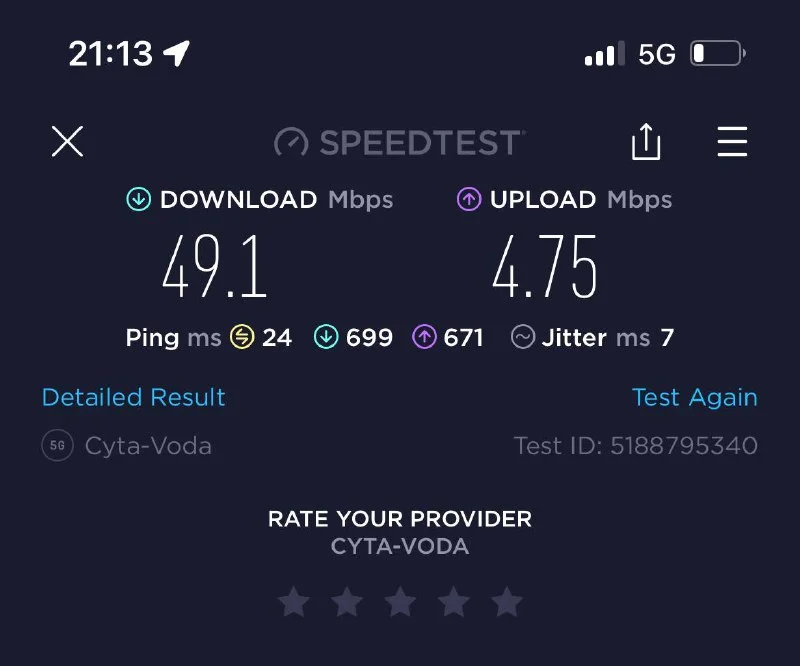Image resolution: width=800 pixels, height=666 pixels.
Task: Tap Test Again to rerun
Action: point(694,397)
